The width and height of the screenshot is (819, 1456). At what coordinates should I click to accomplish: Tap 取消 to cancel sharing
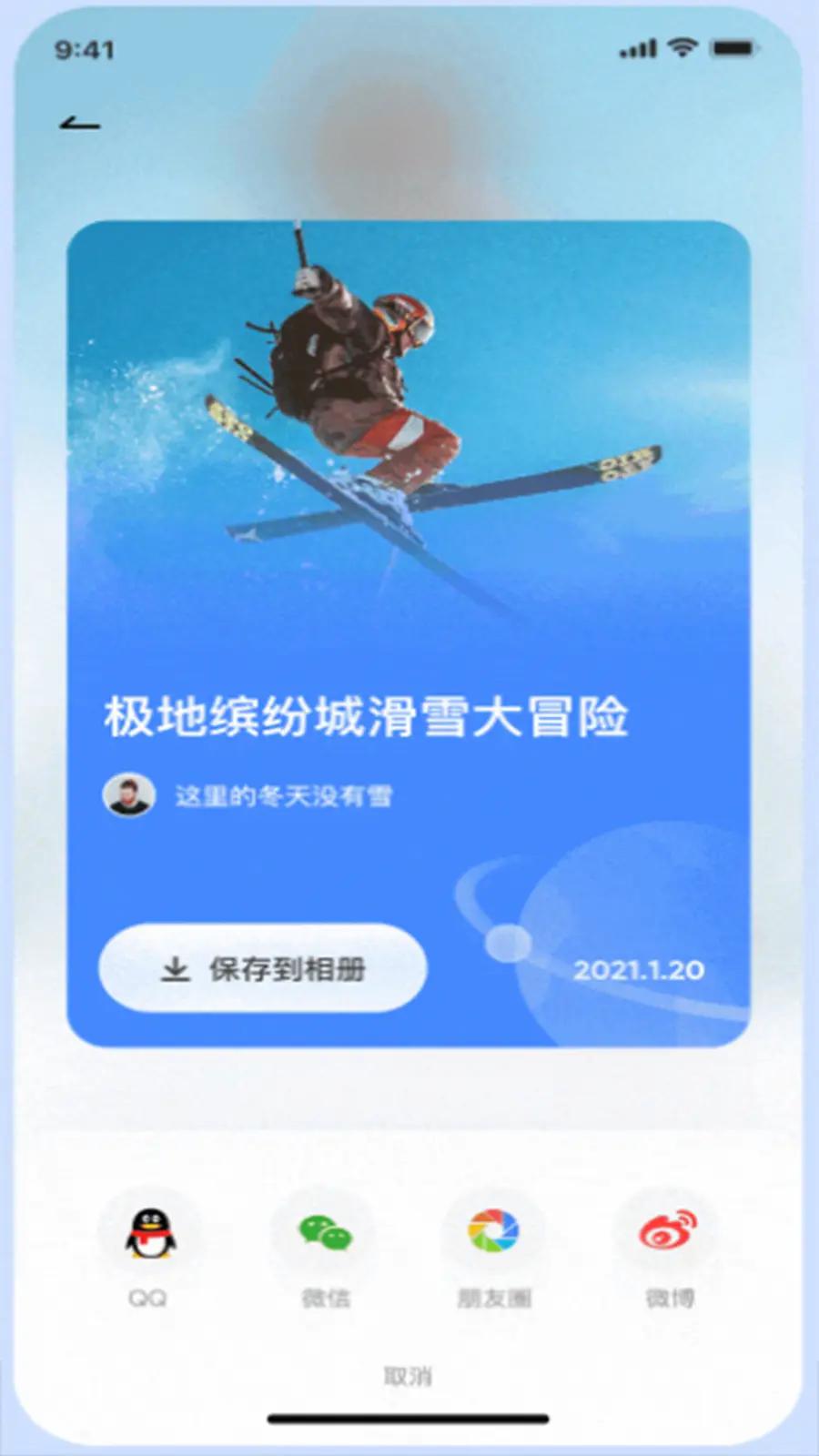coord(408,1376)
